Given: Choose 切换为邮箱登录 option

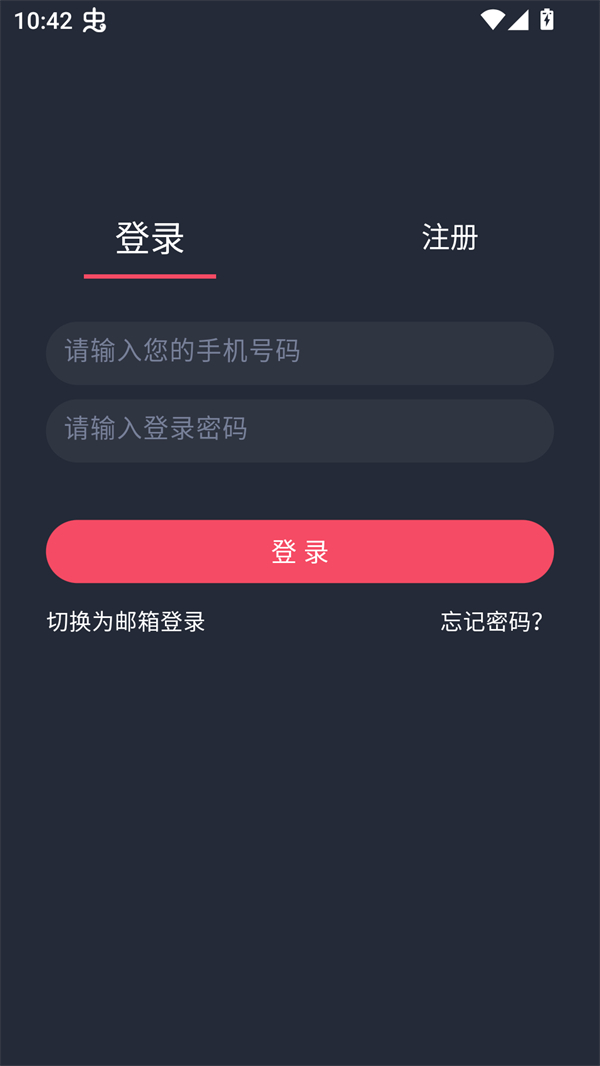Looking at the screenshot, I should coord(126,622).
